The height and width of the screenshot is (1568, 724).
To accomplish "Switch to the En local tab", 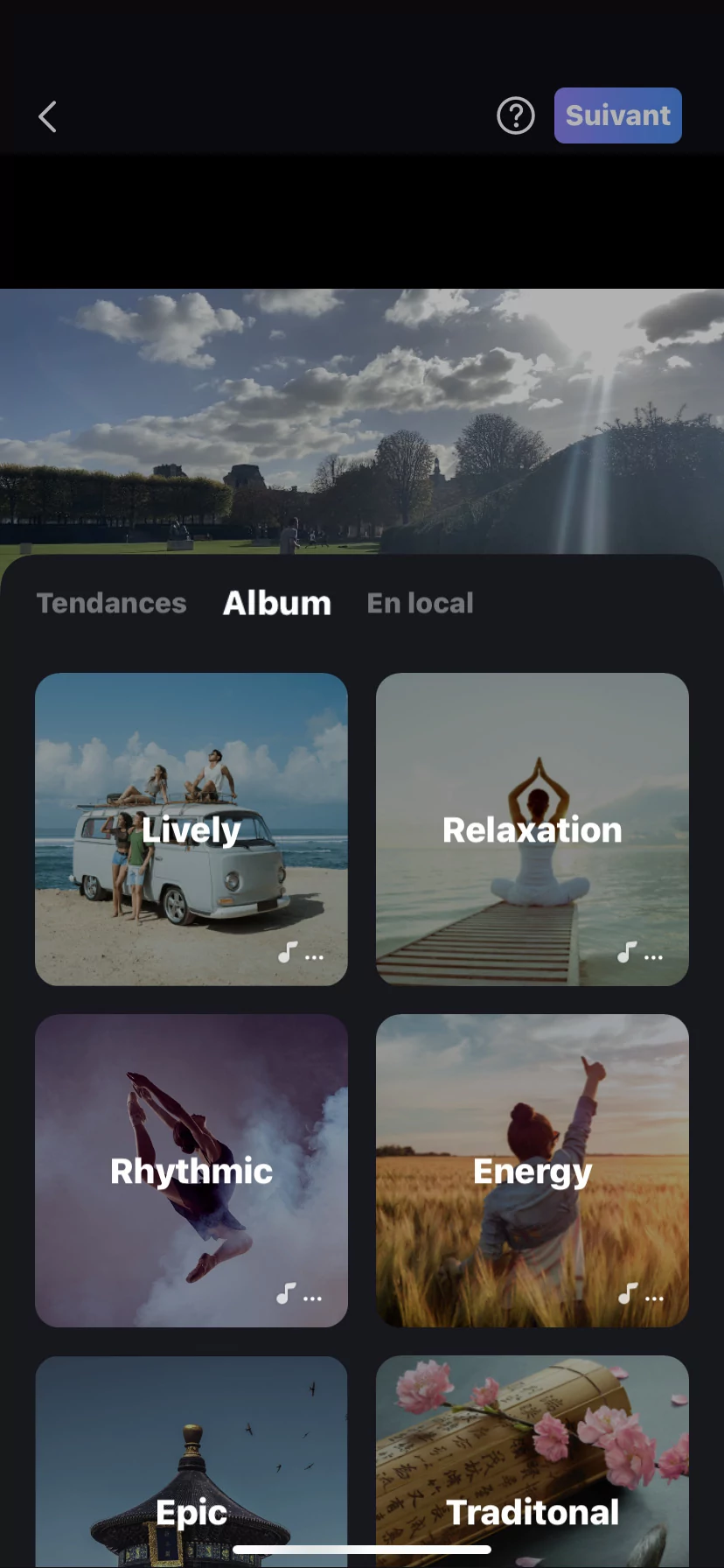I will (420, 603).
